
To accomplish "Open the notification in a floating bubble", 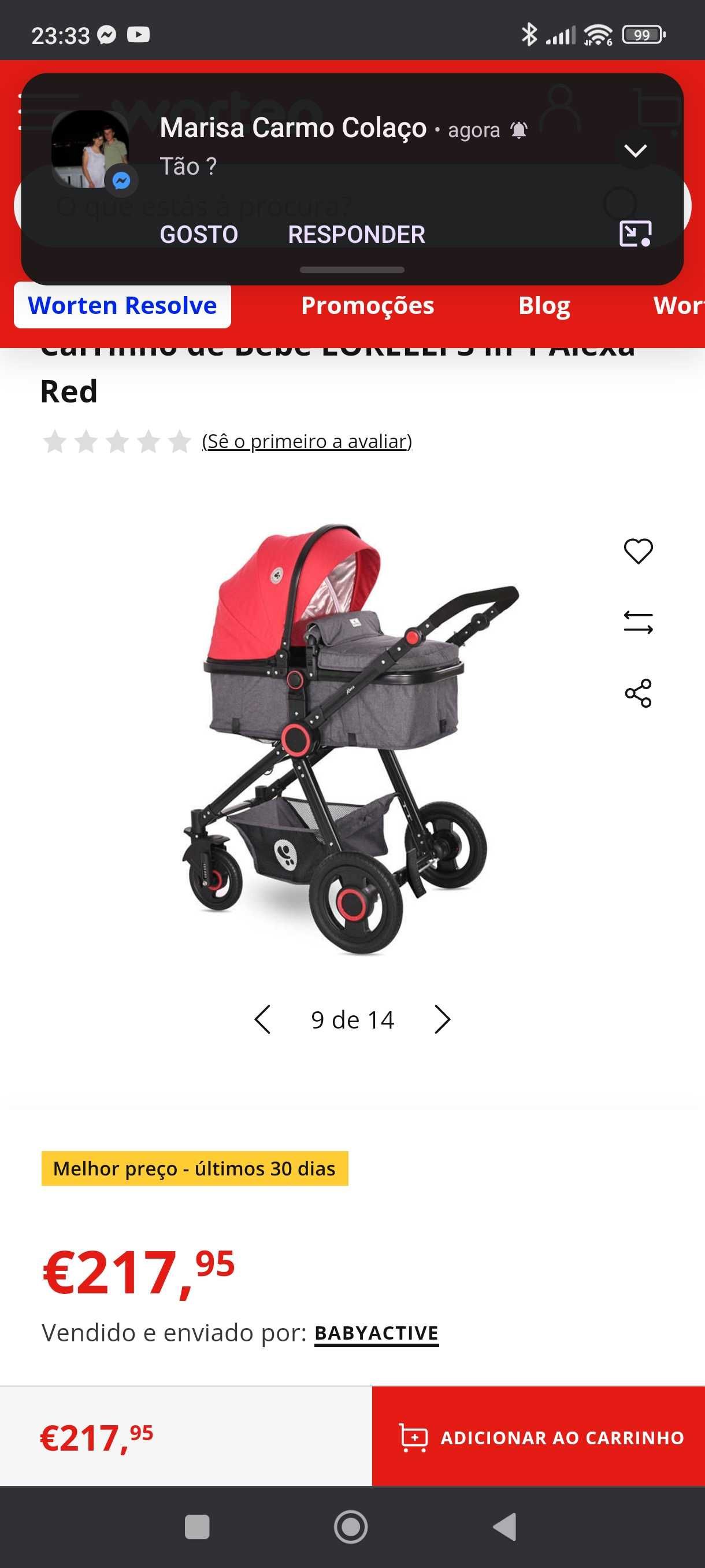I will [635, 234].
